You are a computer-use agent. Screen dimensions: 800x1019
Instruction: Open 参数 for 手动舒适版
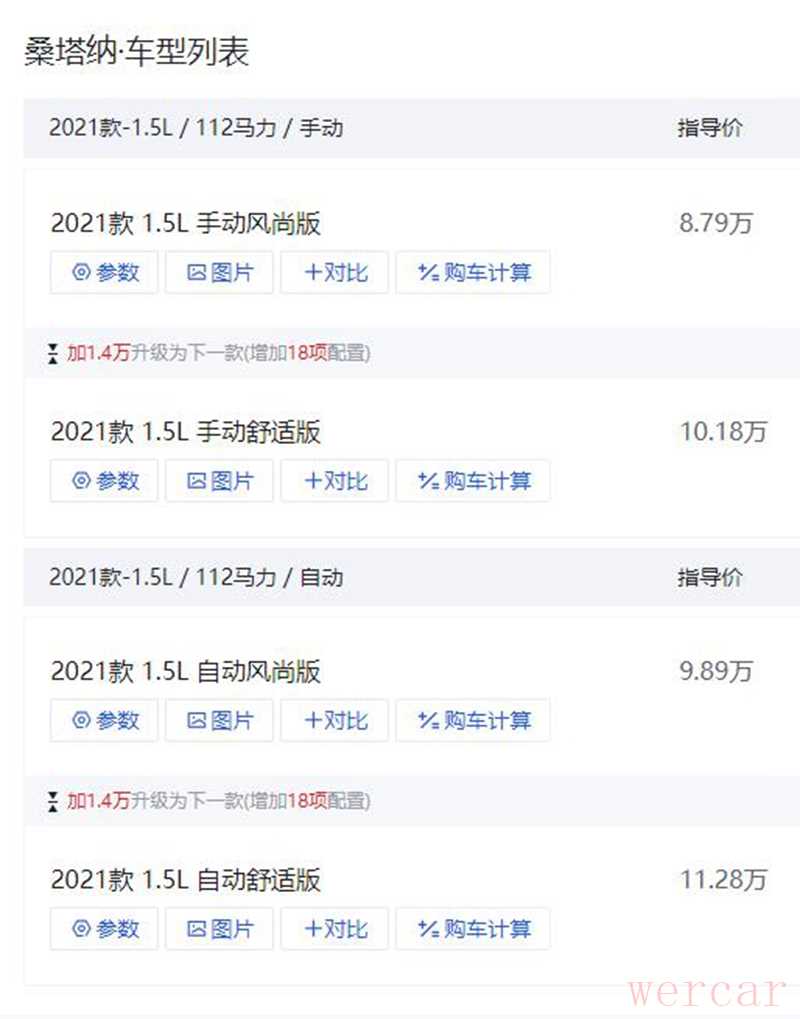(x=104, y=481)
